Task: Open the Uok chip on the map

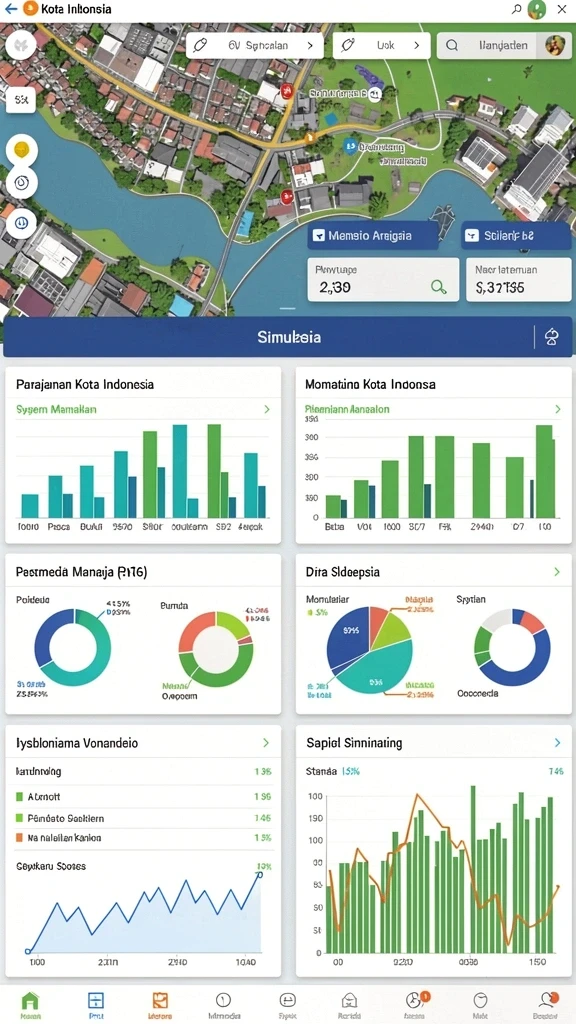Action: tap(381, 46)
